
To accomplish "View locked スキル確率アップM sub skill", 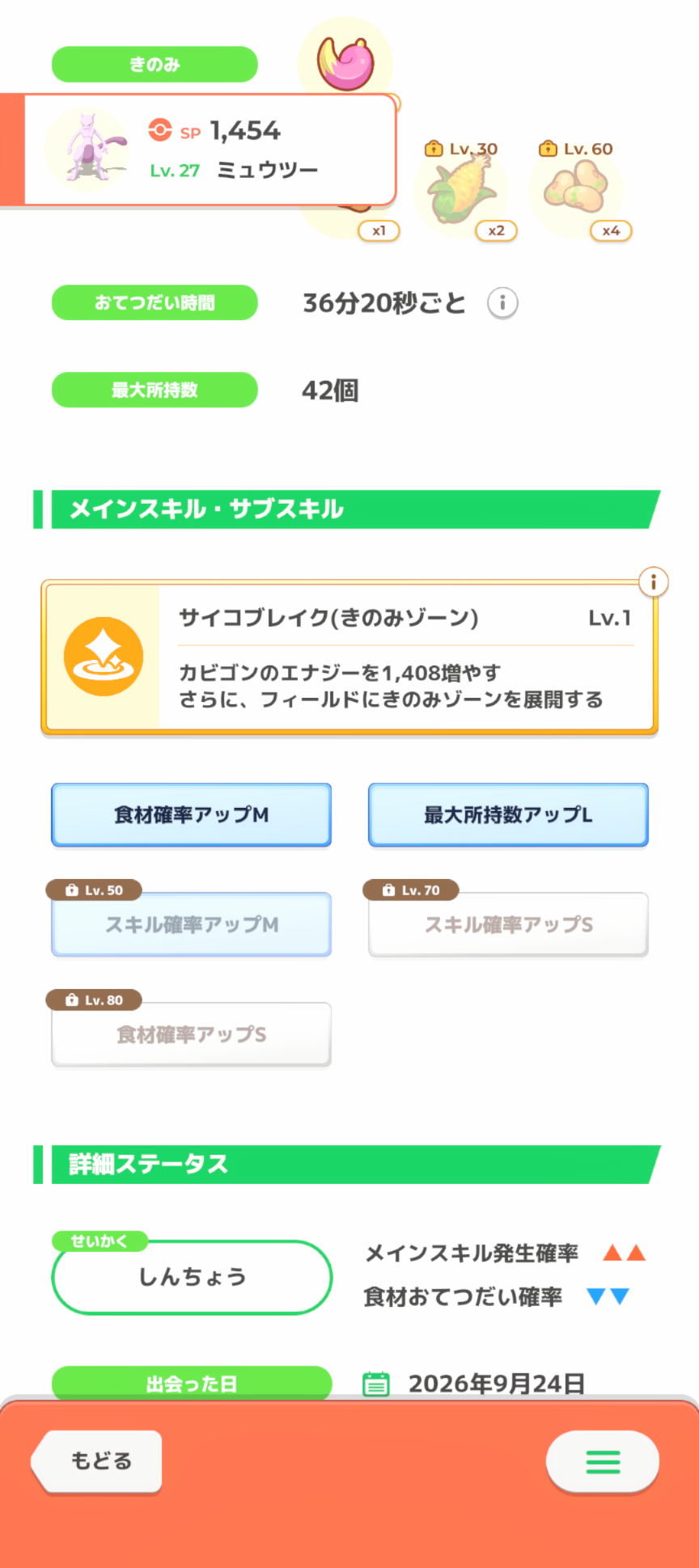I will (192, 924).
